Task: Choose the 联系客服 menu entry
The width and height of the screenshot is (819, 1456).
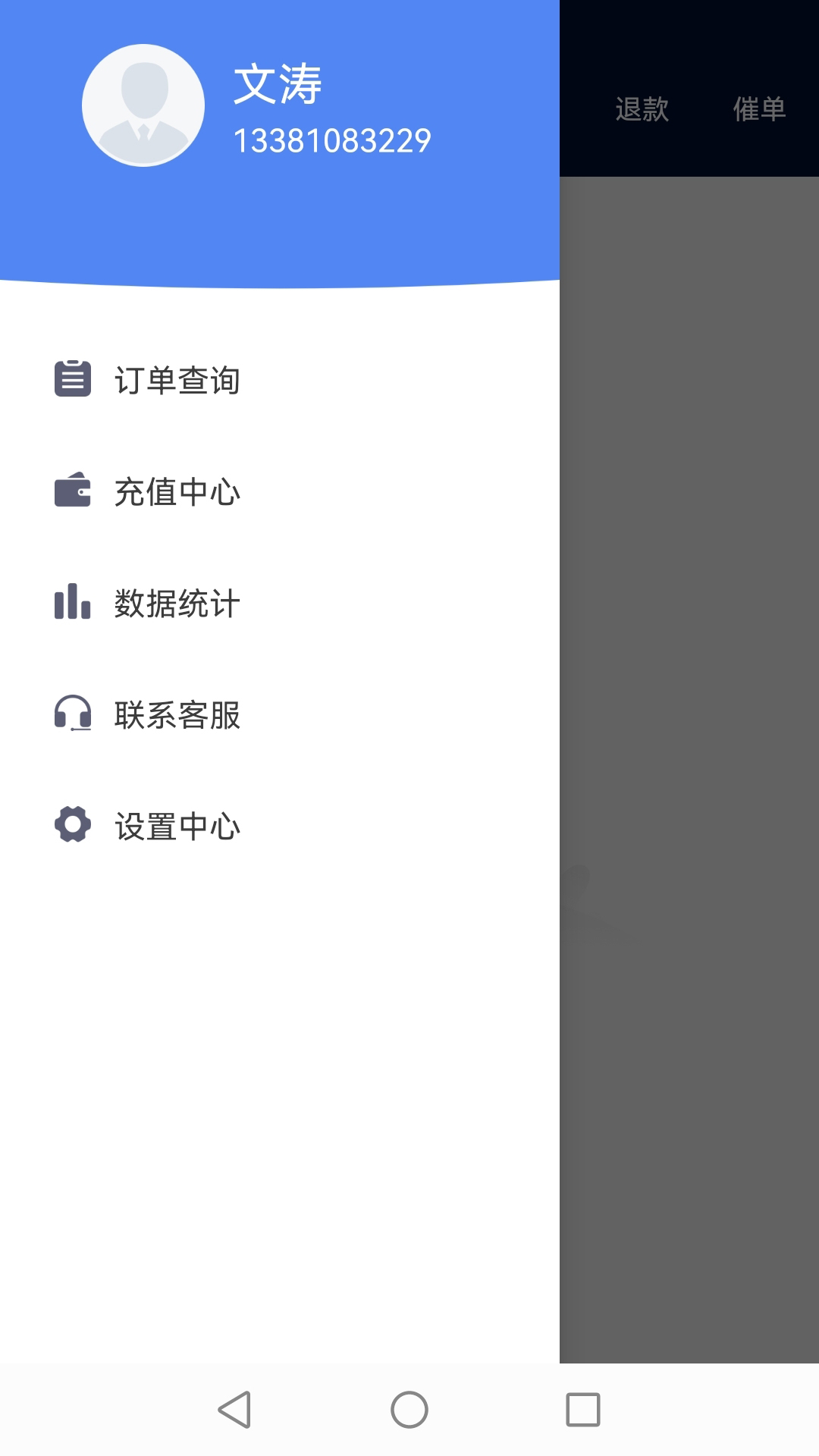Action: (x=176, y=715)
